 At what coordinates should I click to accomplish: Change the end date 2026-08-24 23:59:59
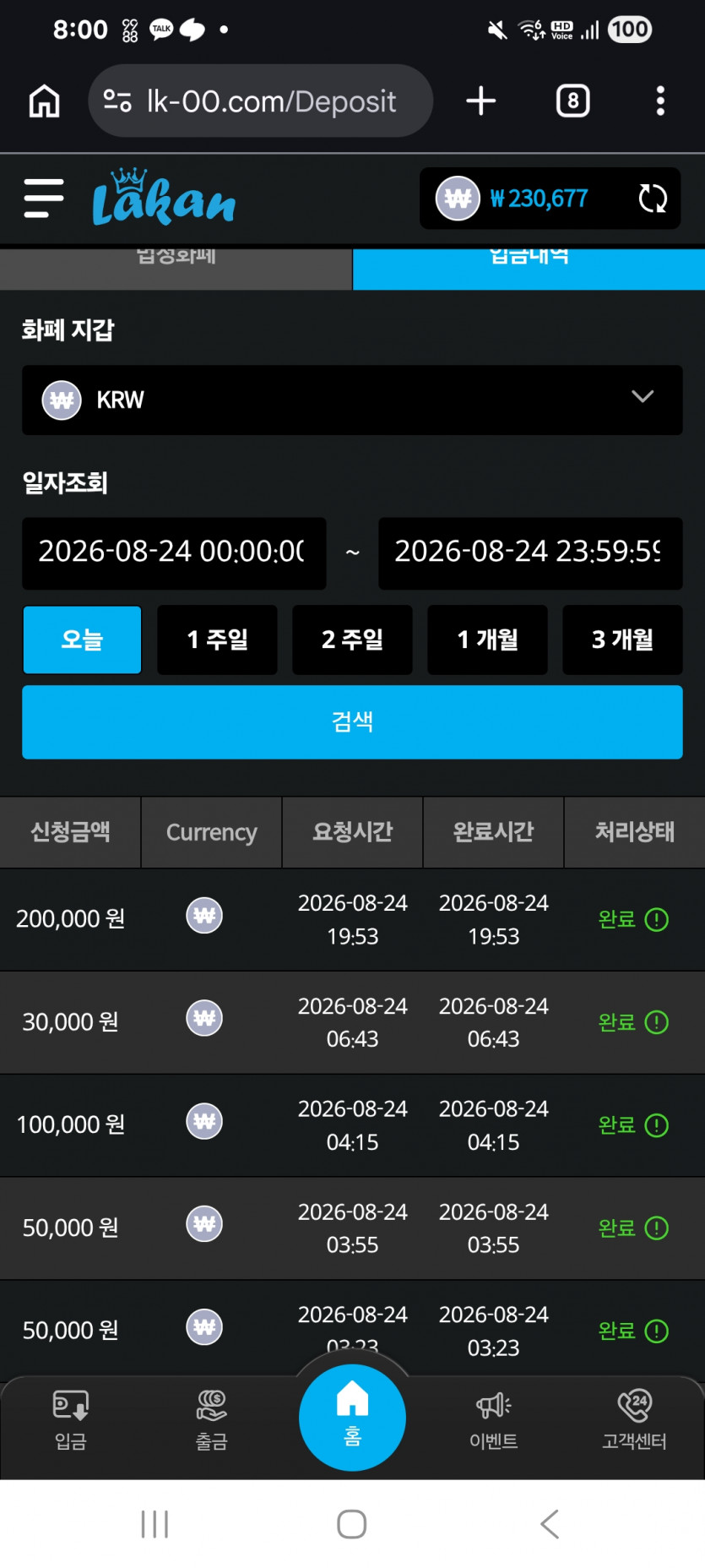click(x=530, y=553)
